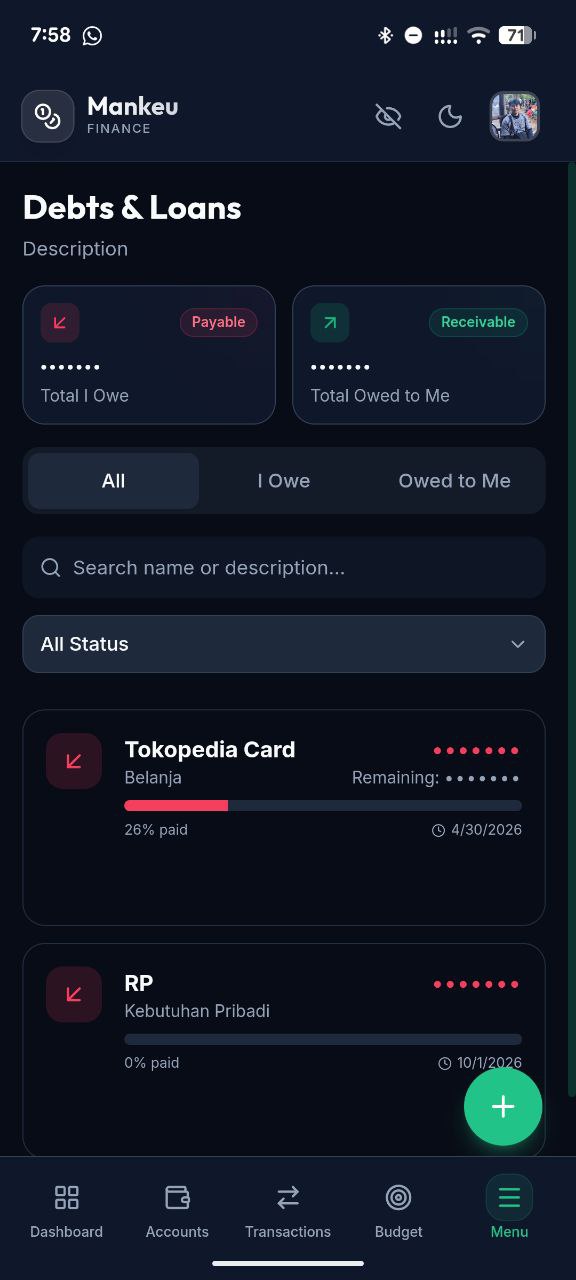The width and height of the screenshot is (576, 1280).
Task: Open the RP Kebutuhan Pribadi debt entry
Action: [x=284, y=1050]
